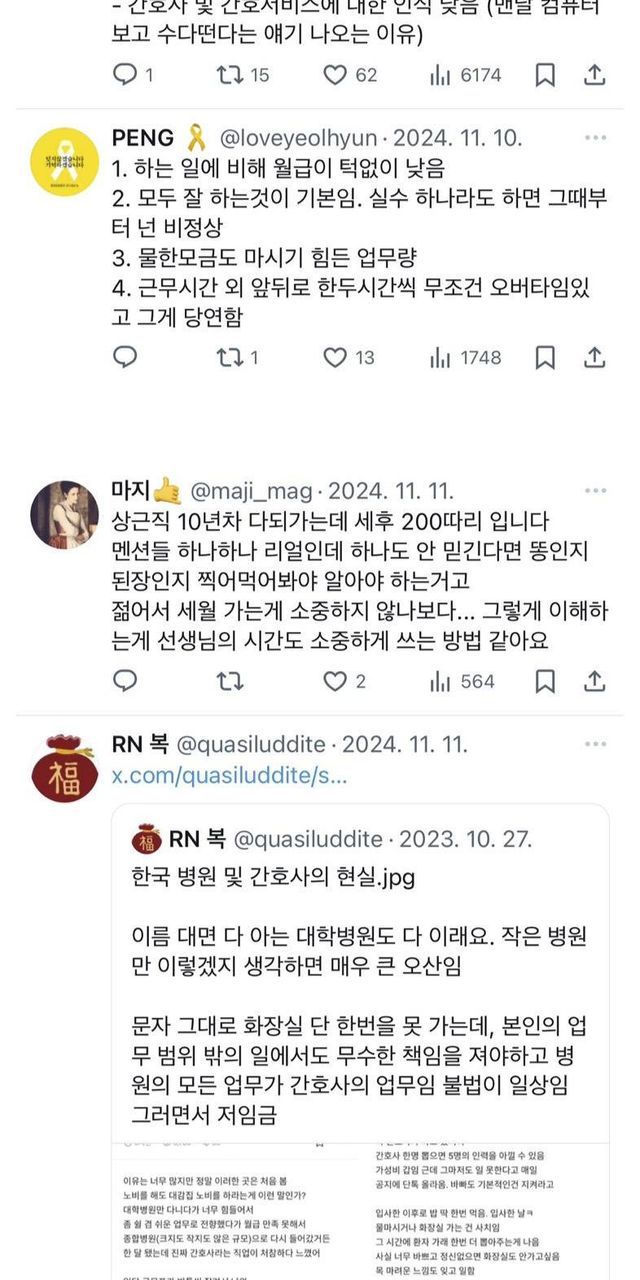Repost the tweet from 마지

pyautogui.click(x=229, y=681)
